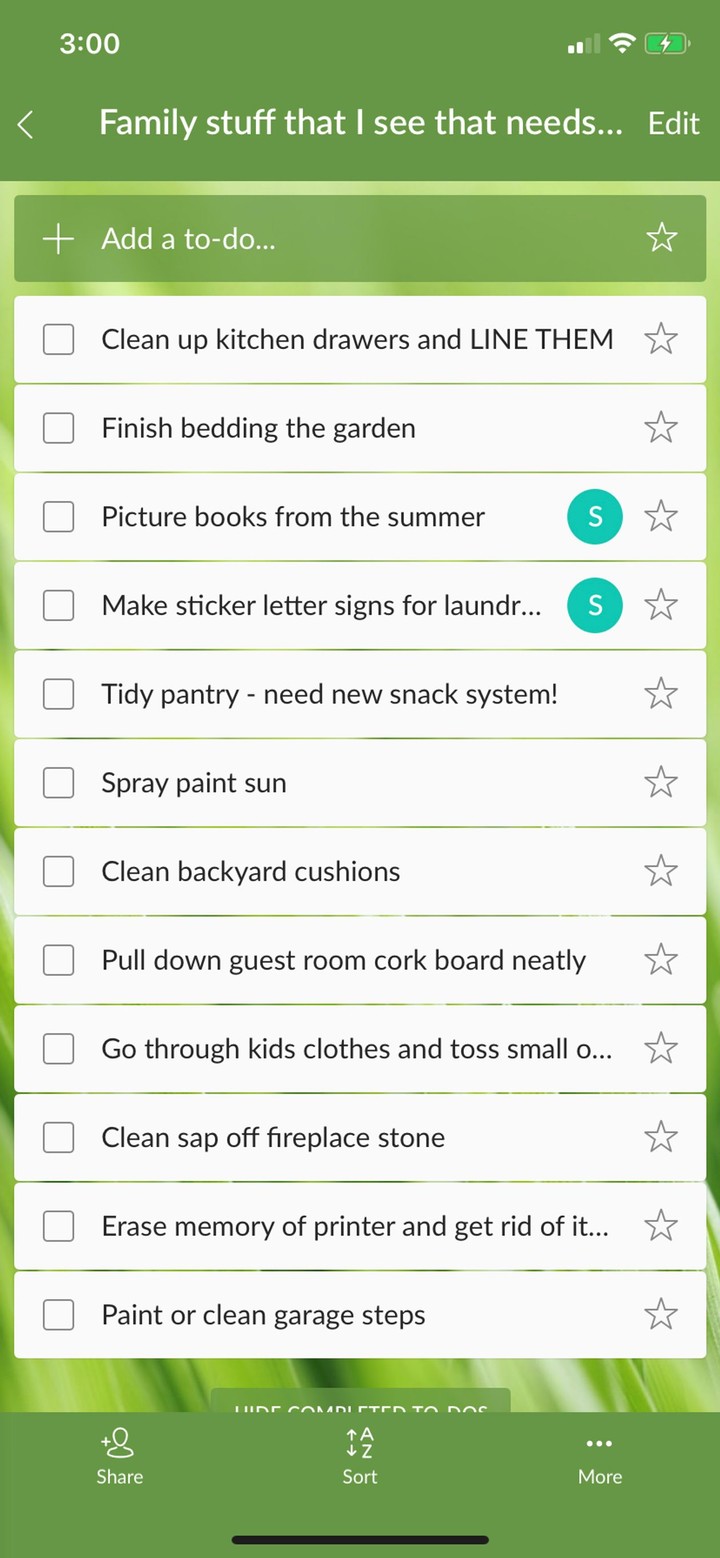Open the Sort options
This screenshot has height=1558, width=720.
coord(360,1457)
